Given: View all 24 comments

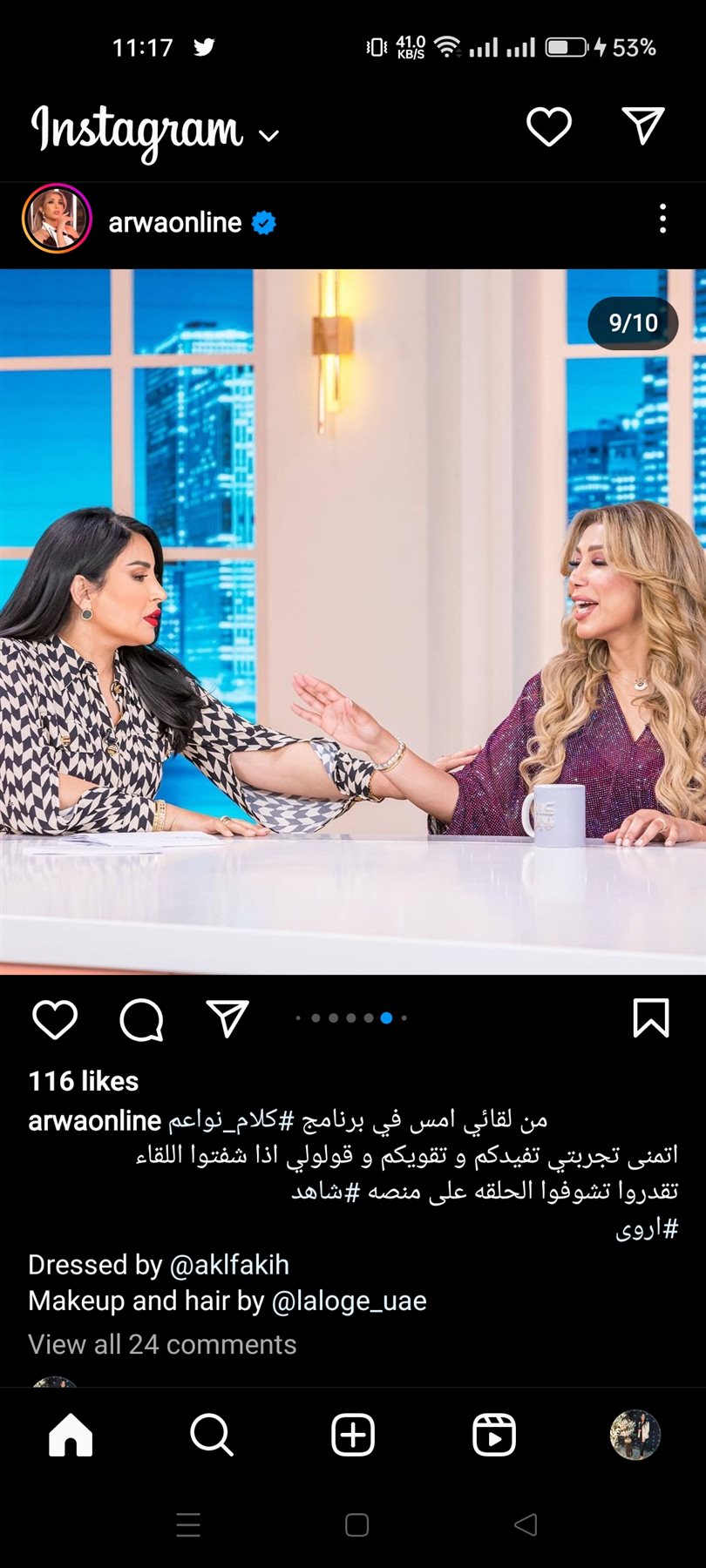Looking at the screenshot, I should coord(162,1344).
